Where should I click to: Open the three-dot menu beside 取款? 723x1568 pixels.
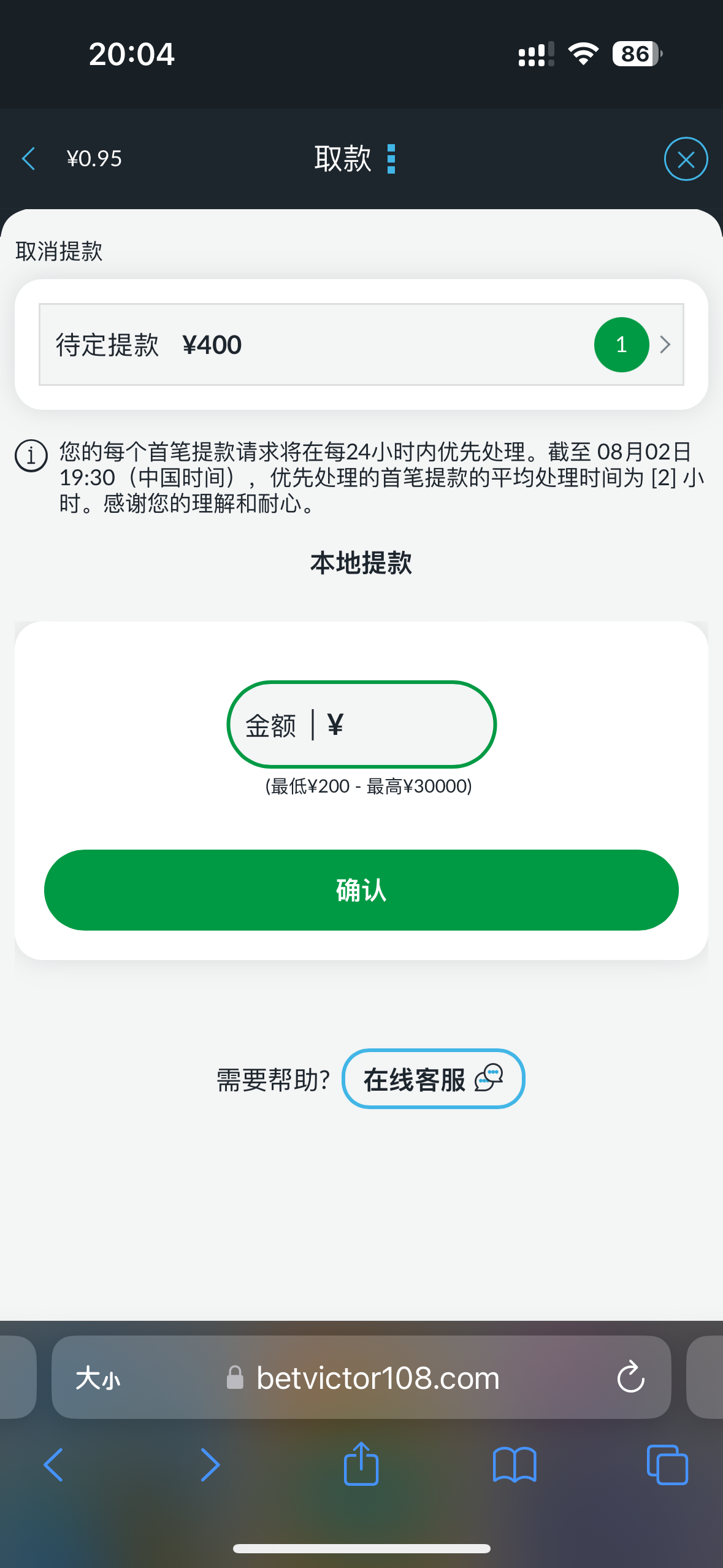(391, 159)
